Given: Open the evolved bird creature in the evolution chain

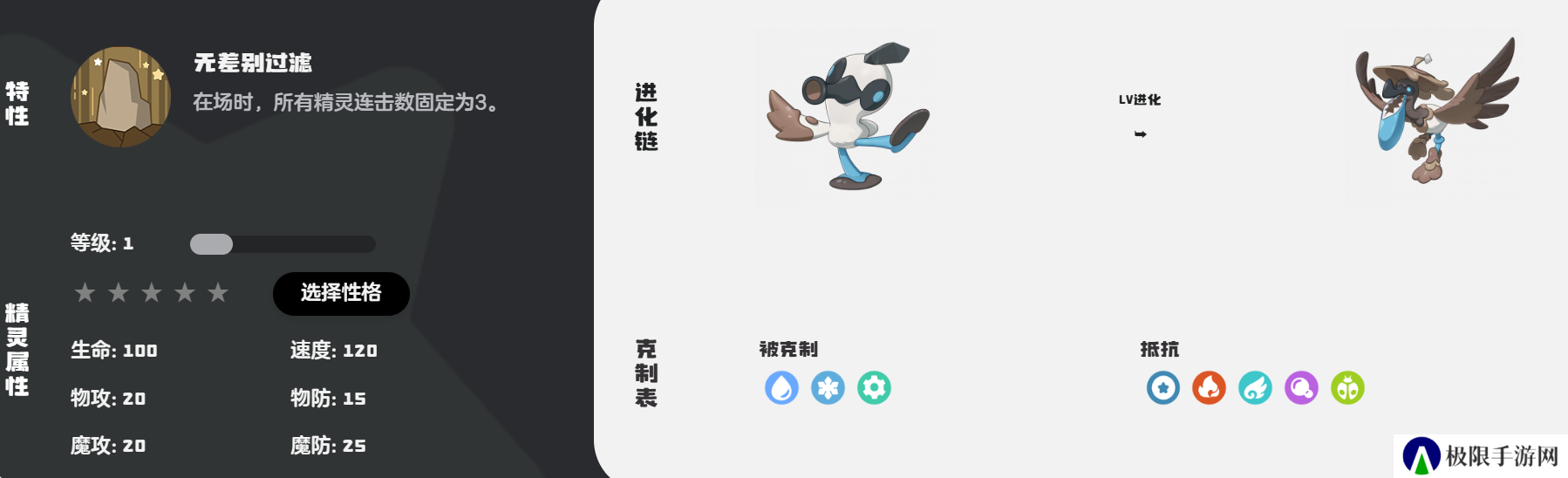Looking at the screenshot, I should click(x=1435, y=113).
